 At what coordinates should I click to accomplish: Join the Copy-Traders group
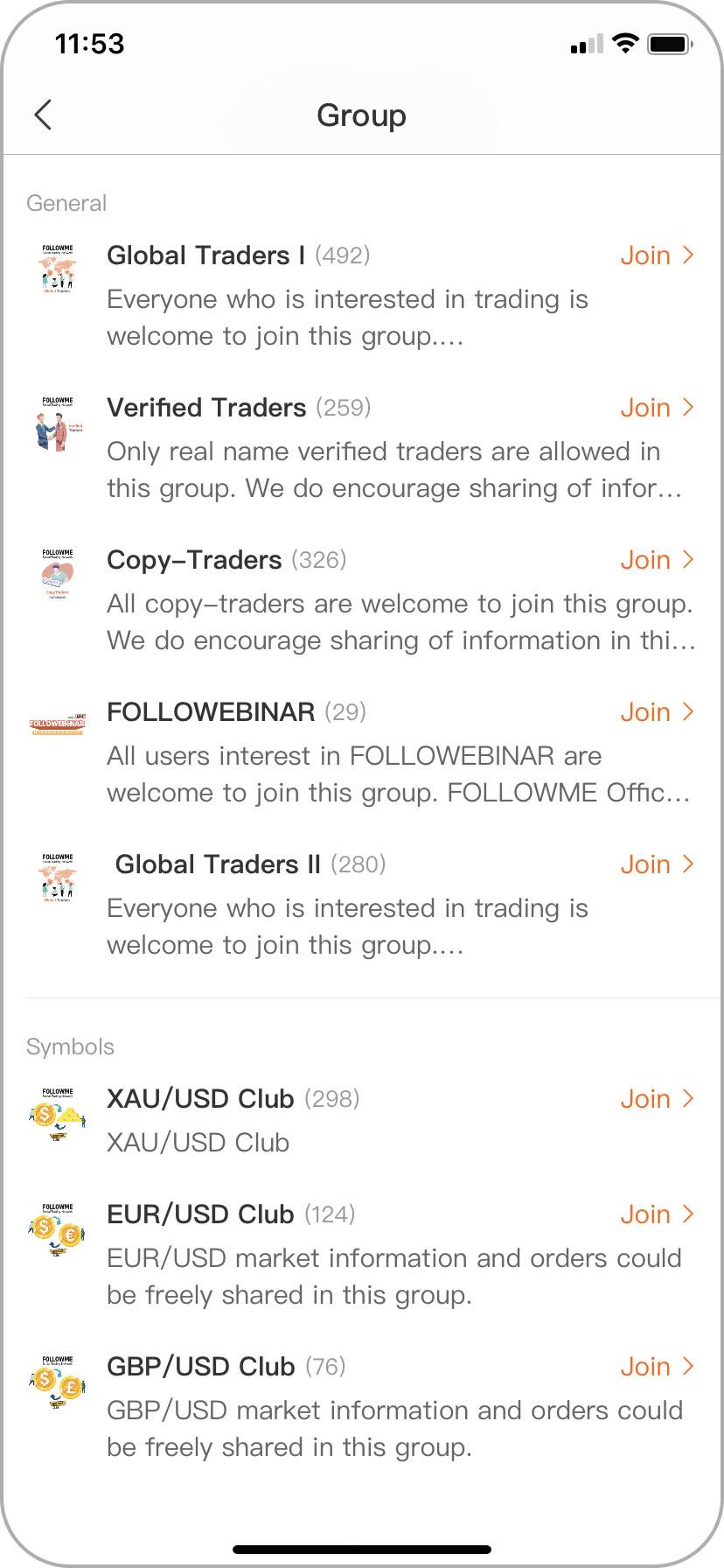point(656,560)
